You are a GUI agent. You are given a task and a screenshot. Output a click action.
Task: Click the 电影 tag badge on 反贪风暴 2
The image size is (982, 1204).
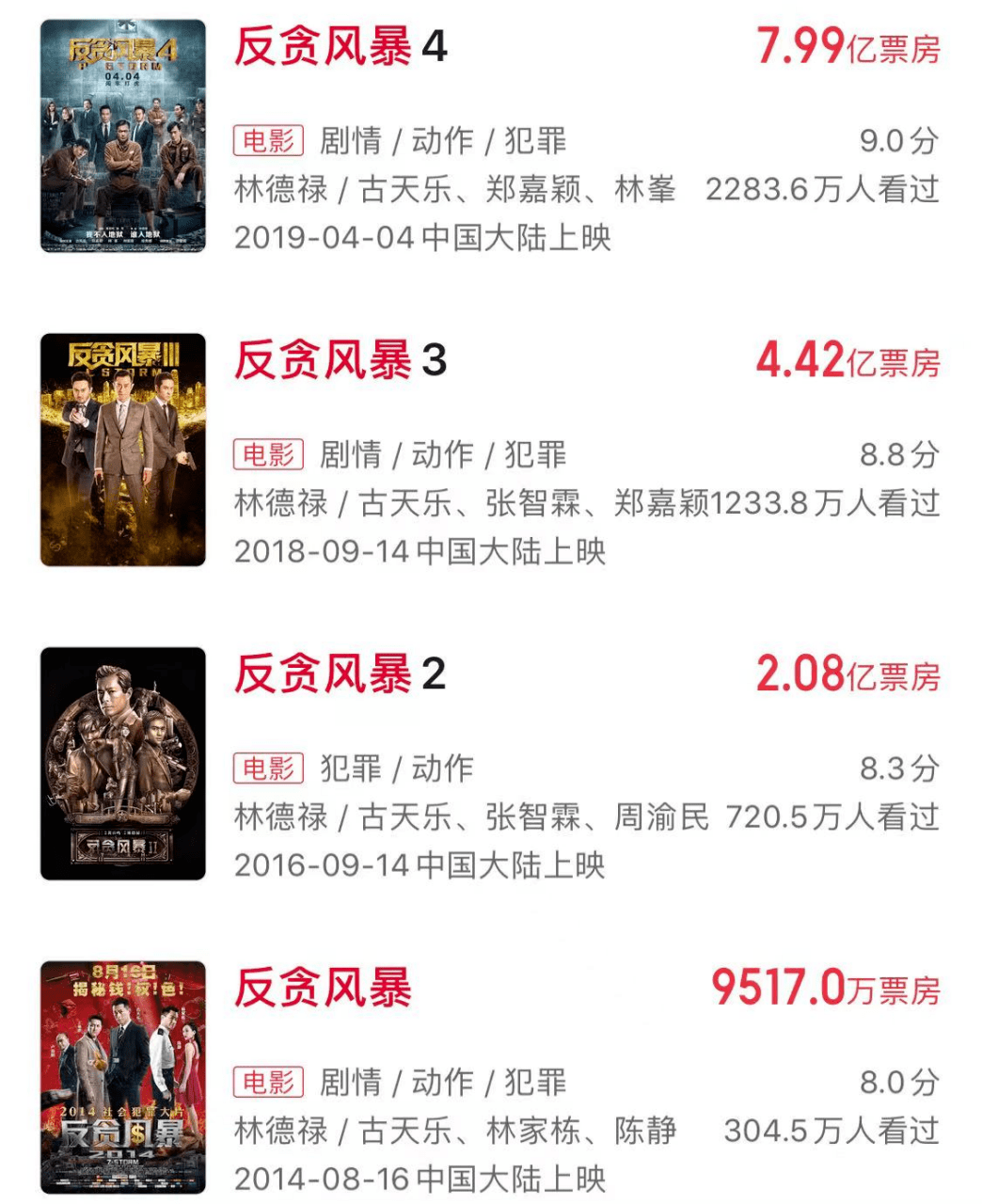click(x=268, y=768)
